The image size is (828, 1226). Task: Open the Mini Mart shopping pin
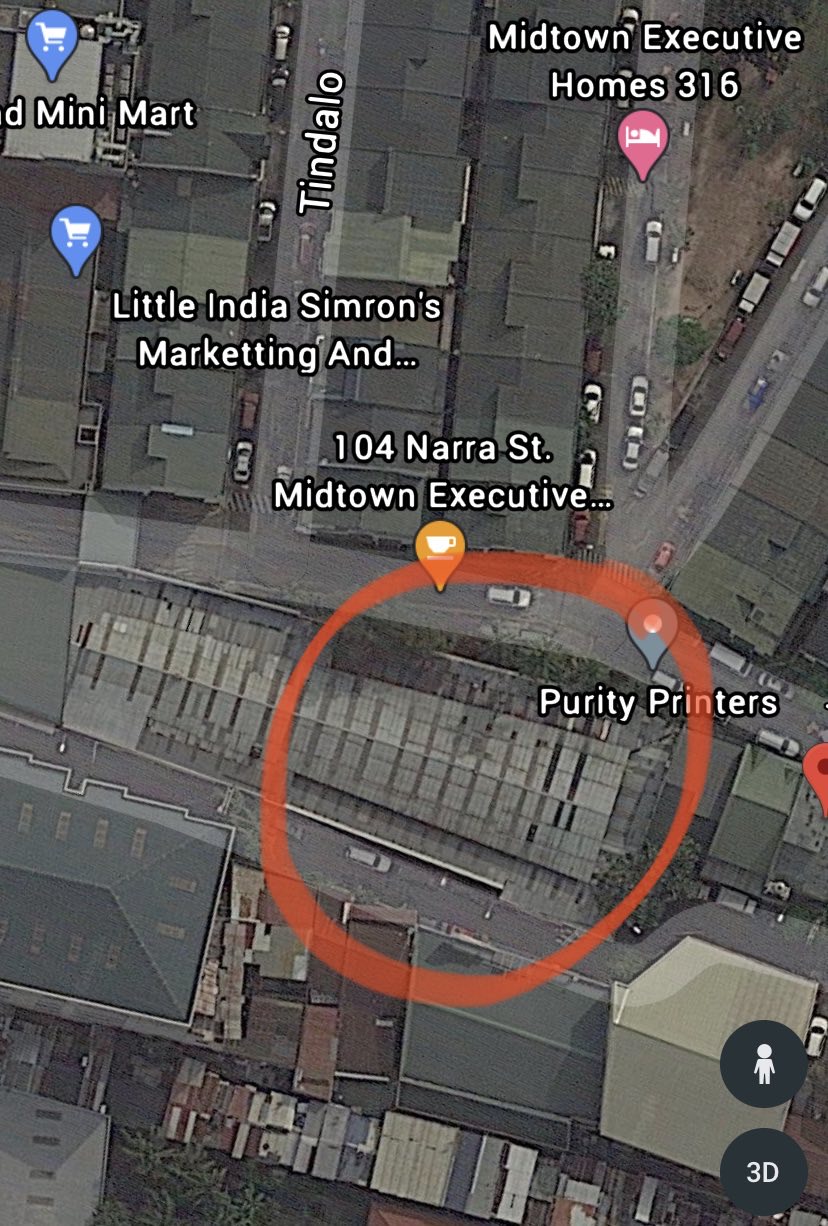click(51, 43)
